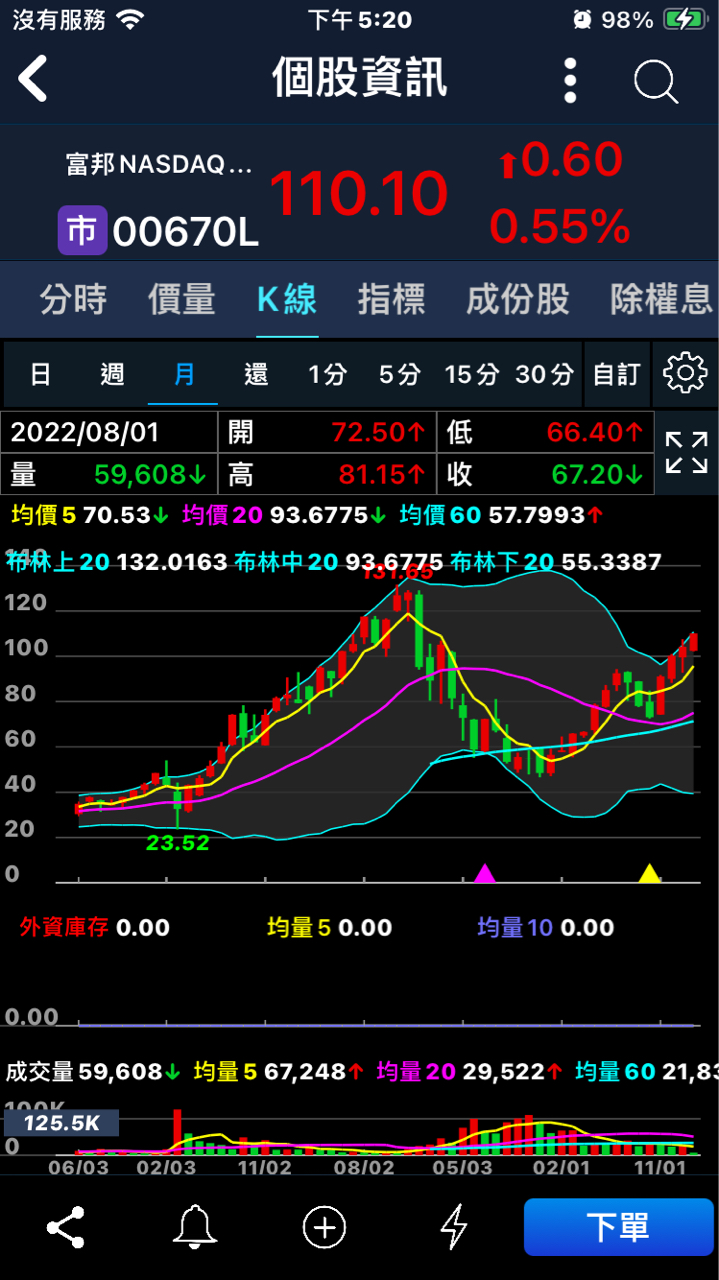This screenshot has width=719, height=1280.
Task: Tap the 下單 order button
Action: pos(618,1227)
